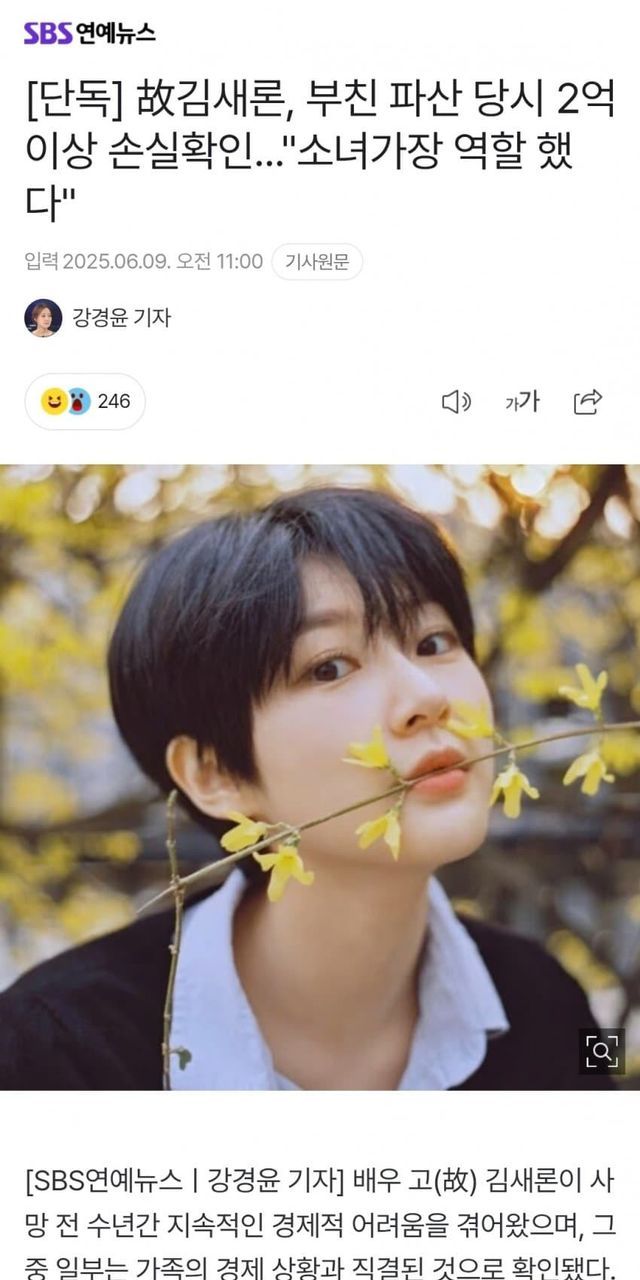
Task: View reporter 강경윤 기자's profile
Action: [98, 318]
